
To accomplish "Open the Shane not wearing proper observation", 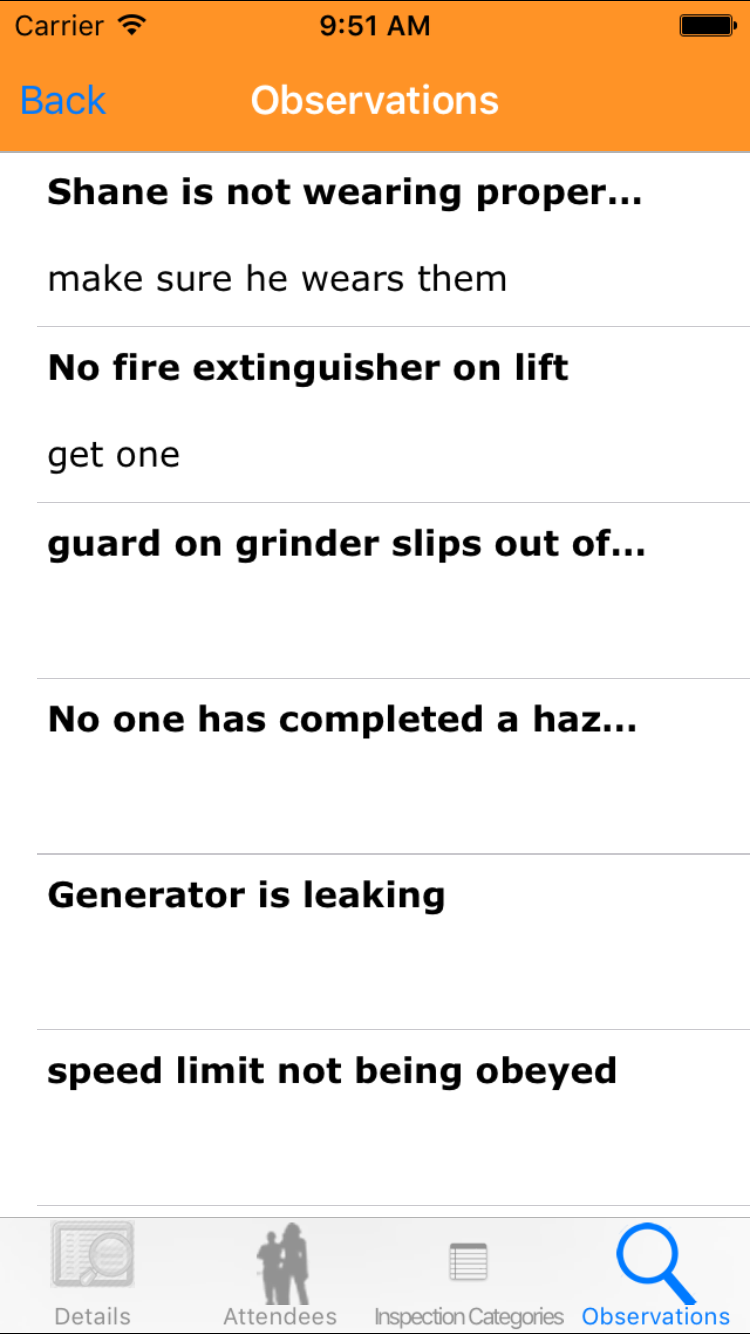I will click(x=375, y=238).
